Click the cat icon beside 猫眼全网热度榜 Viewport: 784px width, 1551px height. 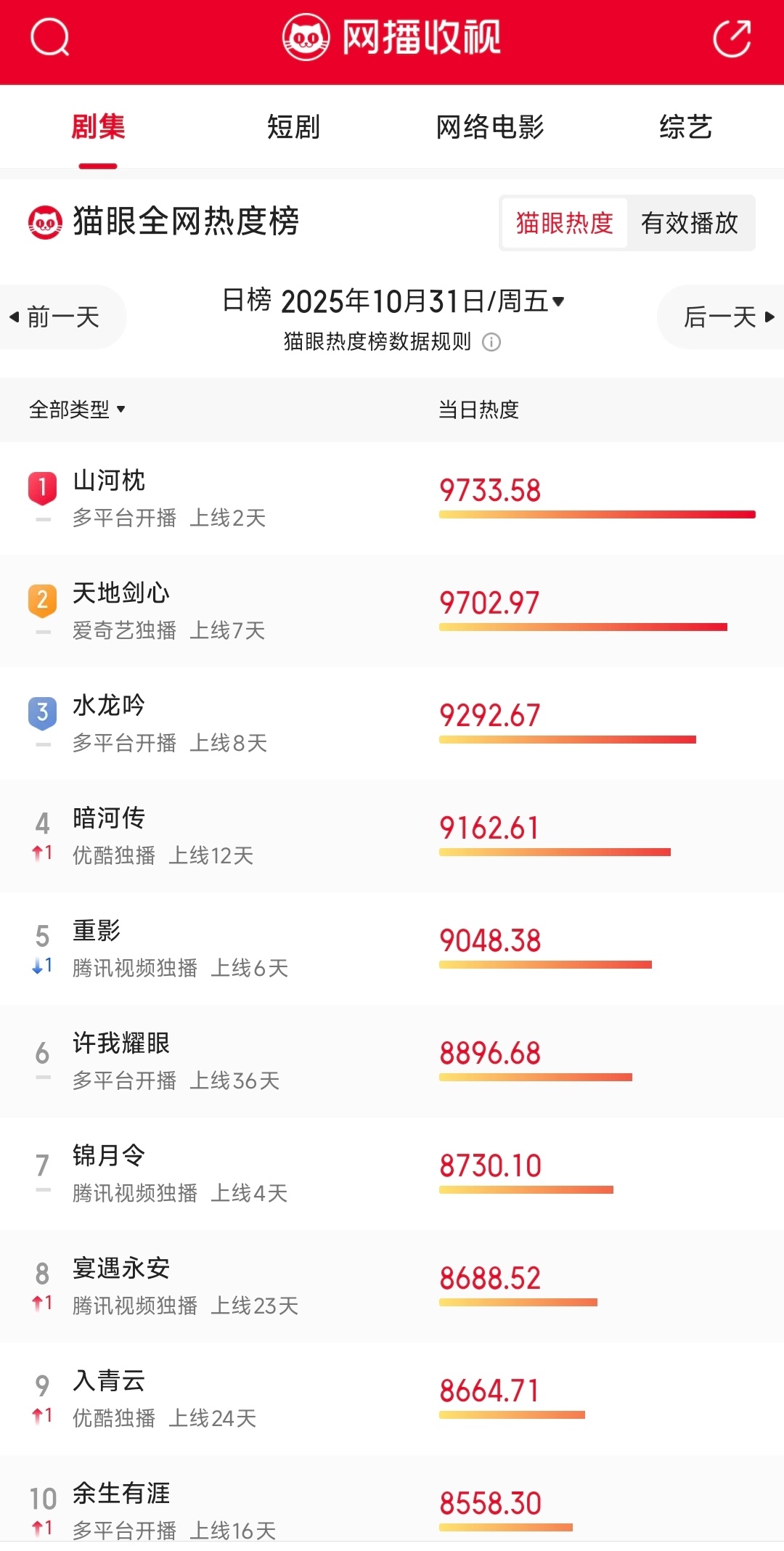click(45, 223)
